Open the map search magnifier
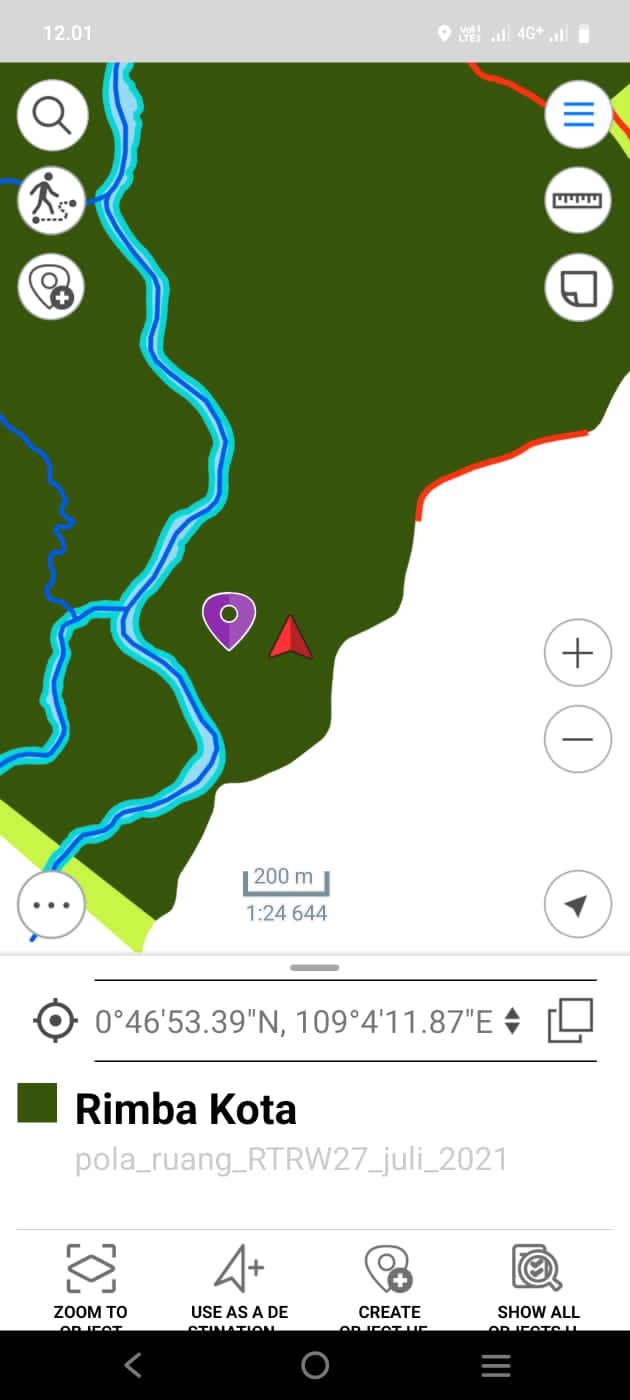Image resolution: width=630 pixels, height=1400 pixels. 52,115
